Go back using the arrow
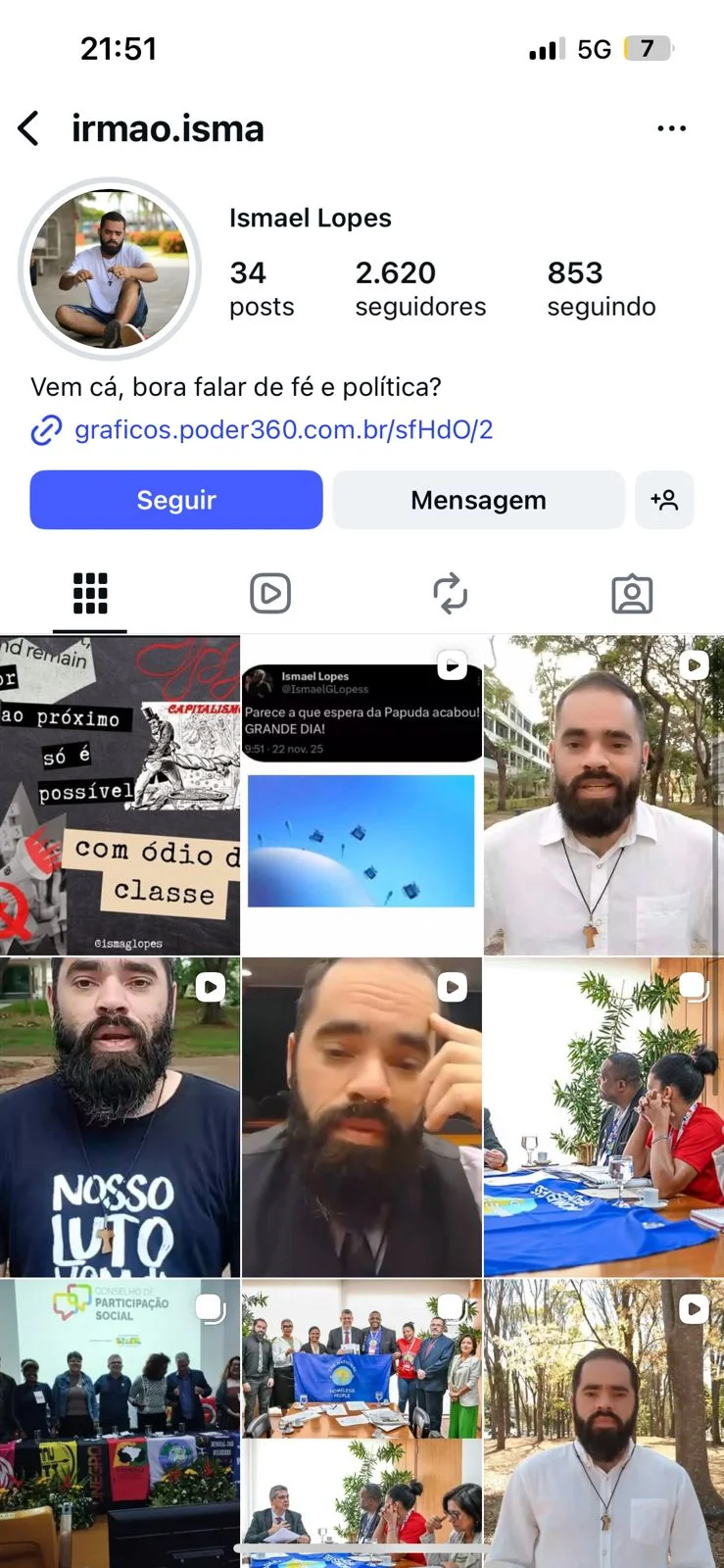724x1568 pixels. 29,128
